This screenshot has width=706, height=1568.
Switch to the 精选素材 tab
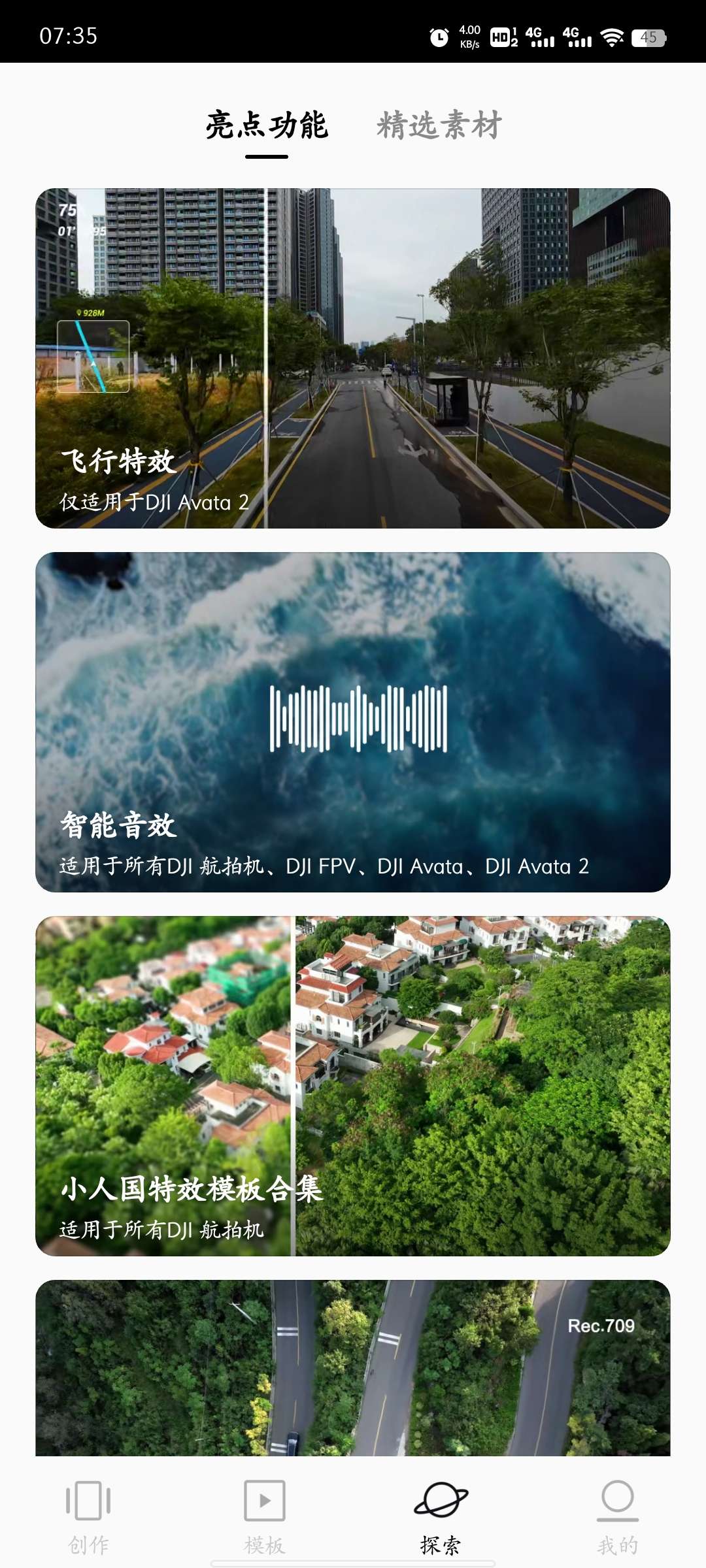coord(439,125)
